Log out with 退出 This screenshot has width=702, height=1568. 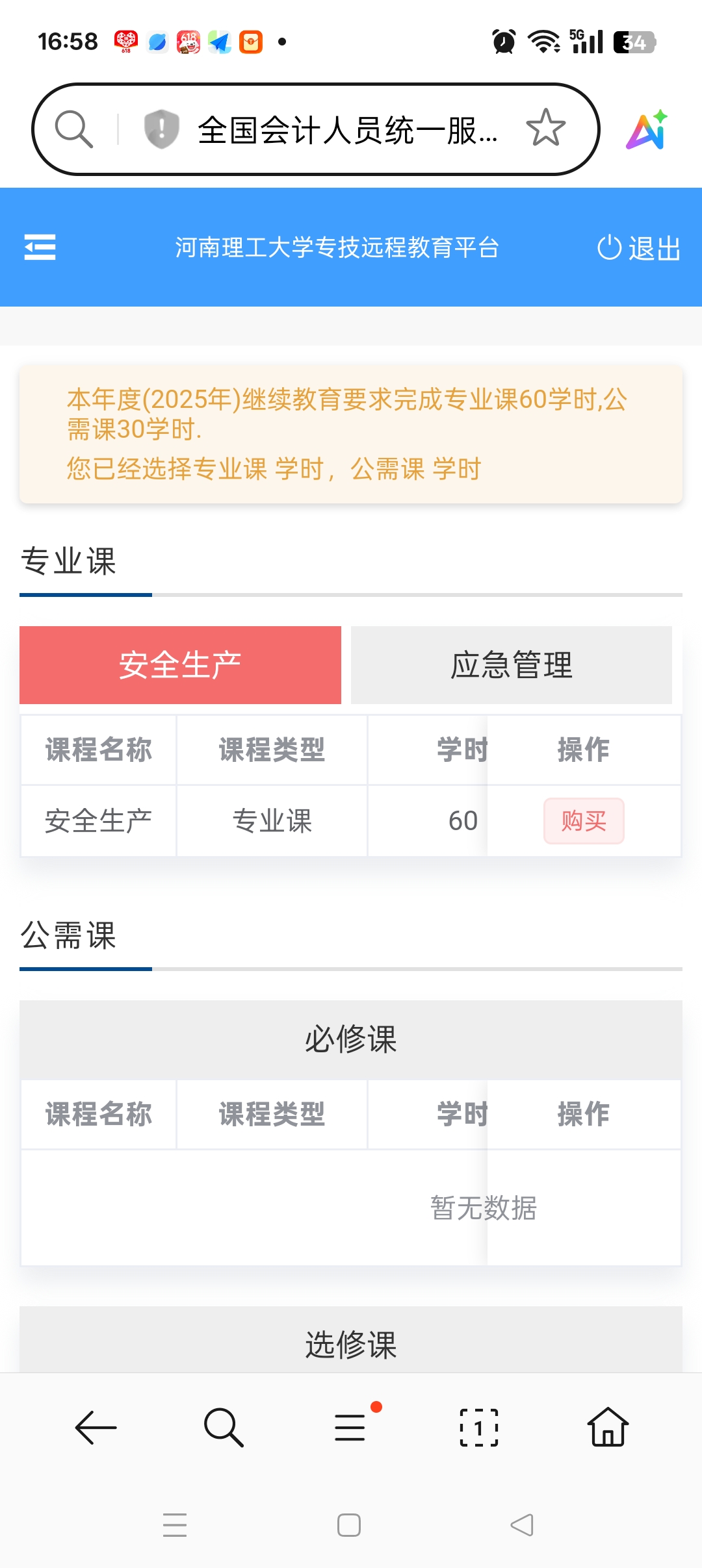tap(638, 247)
